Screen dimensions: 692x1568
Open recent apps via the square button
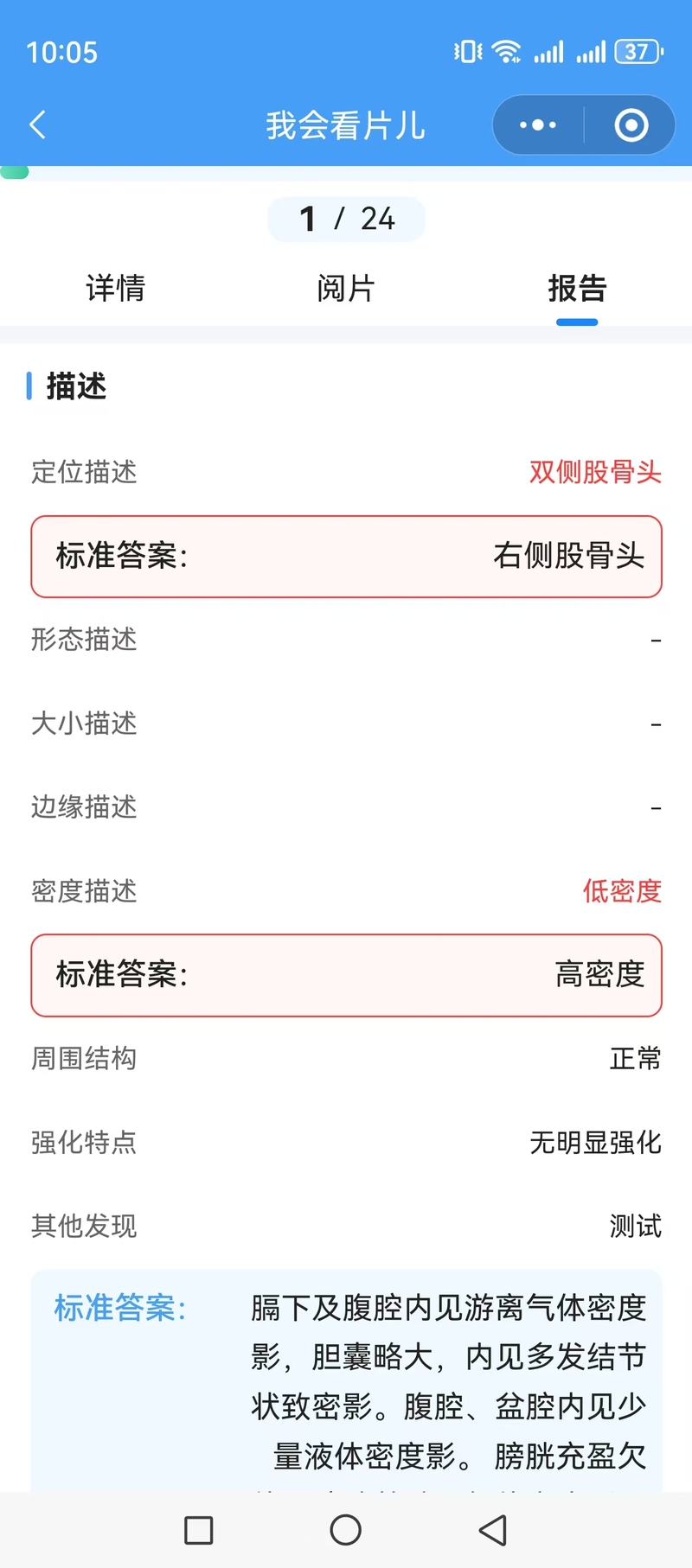pos(199,1530)
